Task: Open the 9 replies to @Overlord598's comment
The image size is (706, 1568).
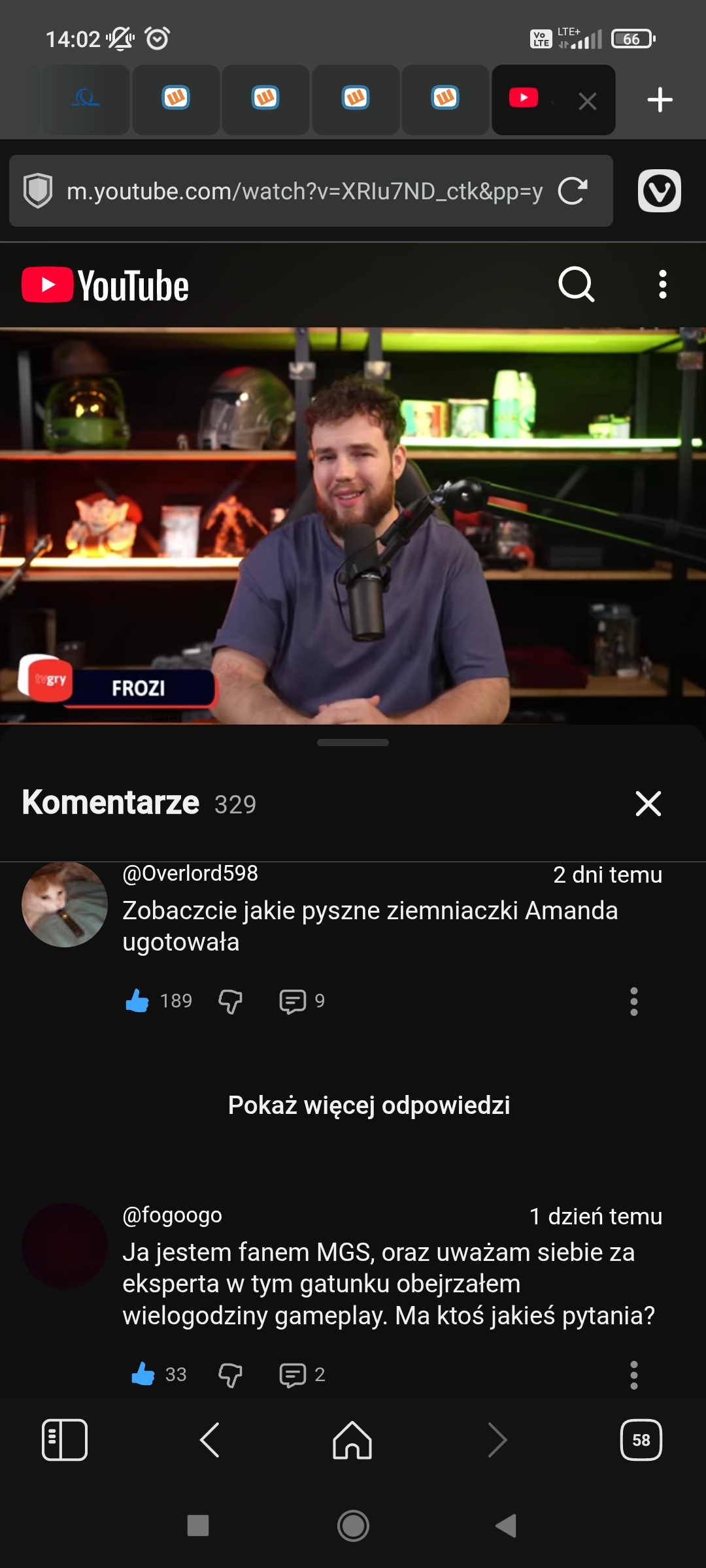Action: 301,1001
